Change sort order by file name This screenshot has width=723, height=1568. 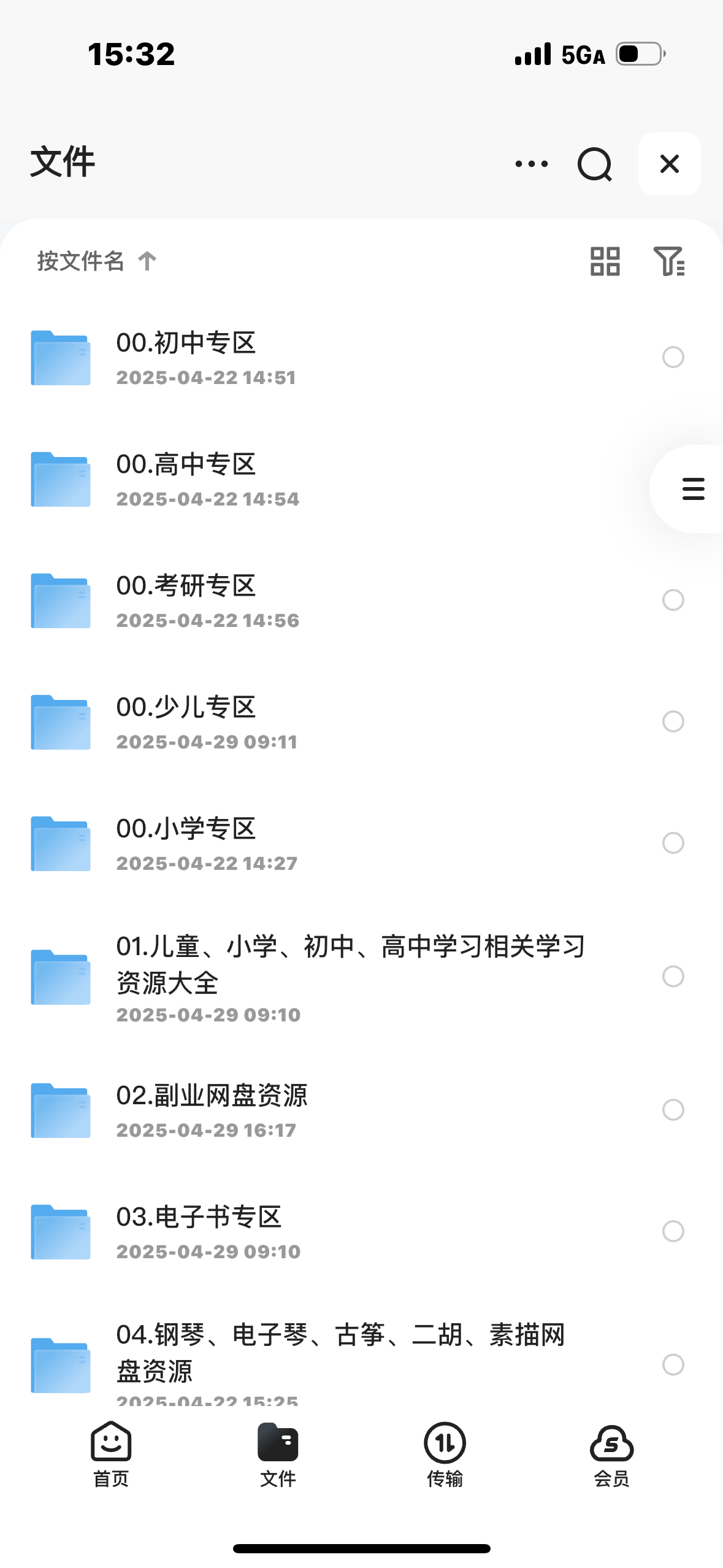pos(96,261)
